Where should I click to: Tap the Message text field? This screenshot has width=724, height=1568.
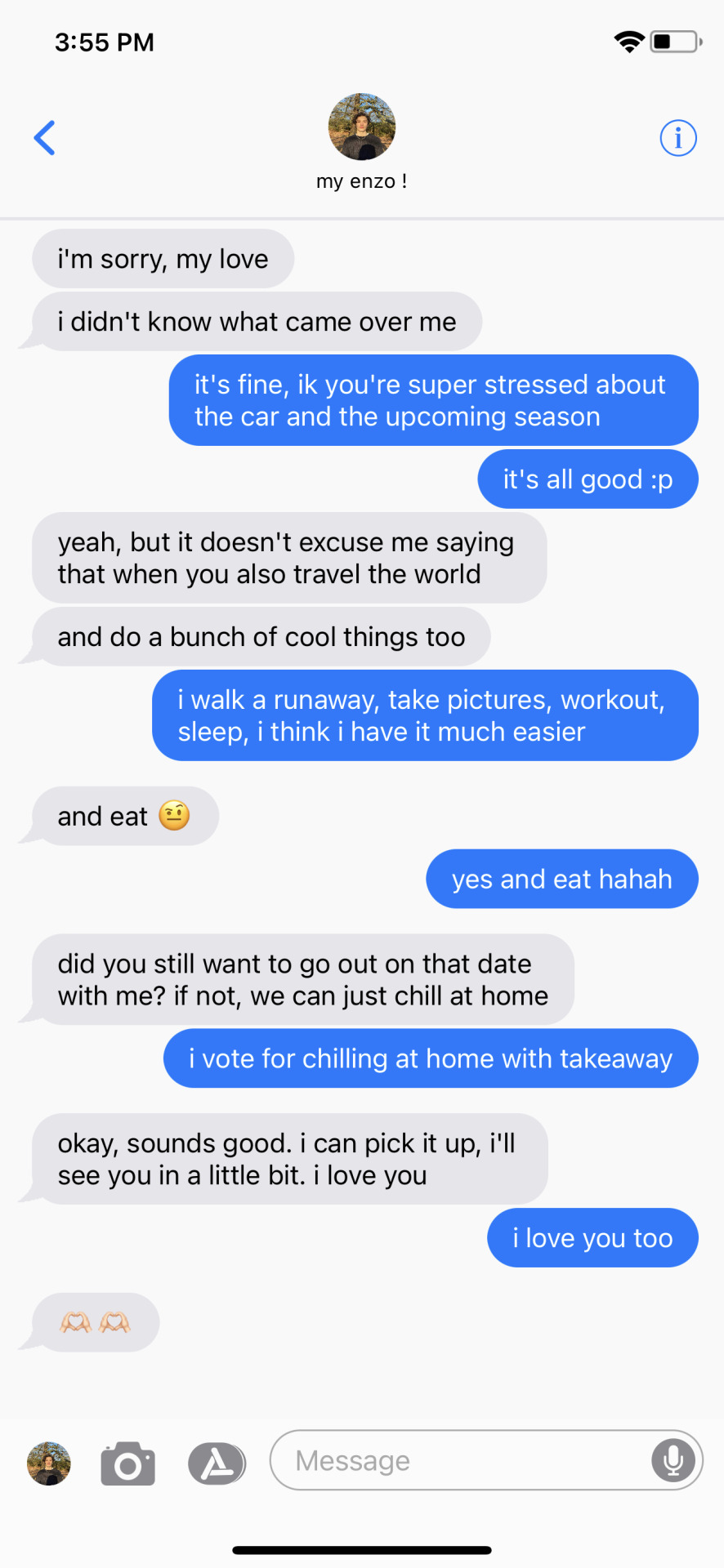(x=458, y=1461)
